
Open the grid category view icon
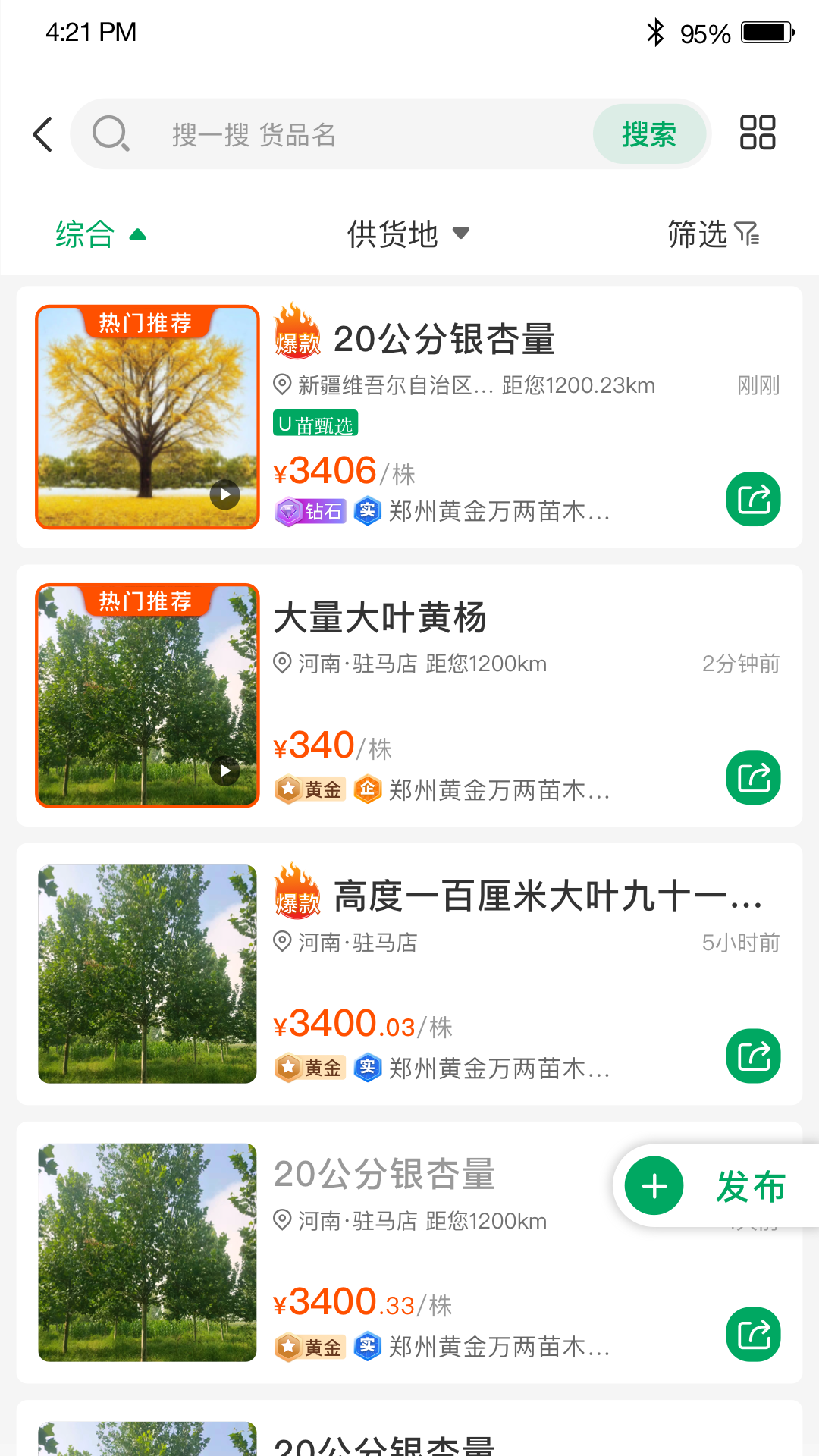tap(758, 133)
